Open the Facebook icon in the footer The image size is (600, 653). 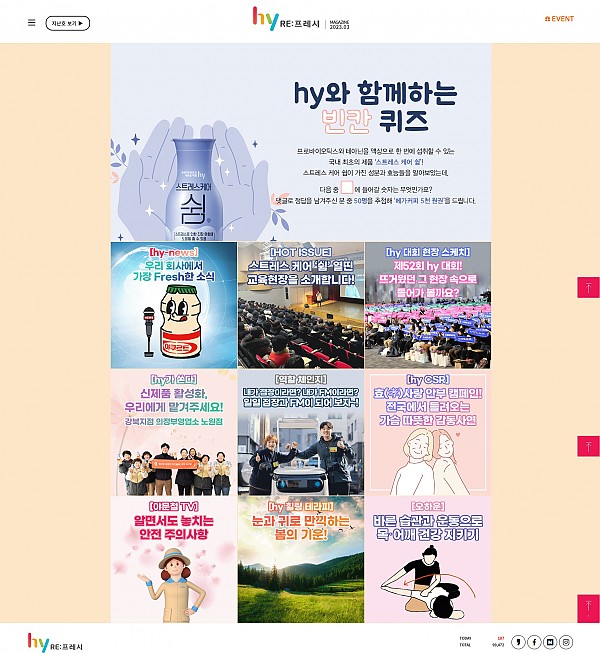tap(533, 642)
